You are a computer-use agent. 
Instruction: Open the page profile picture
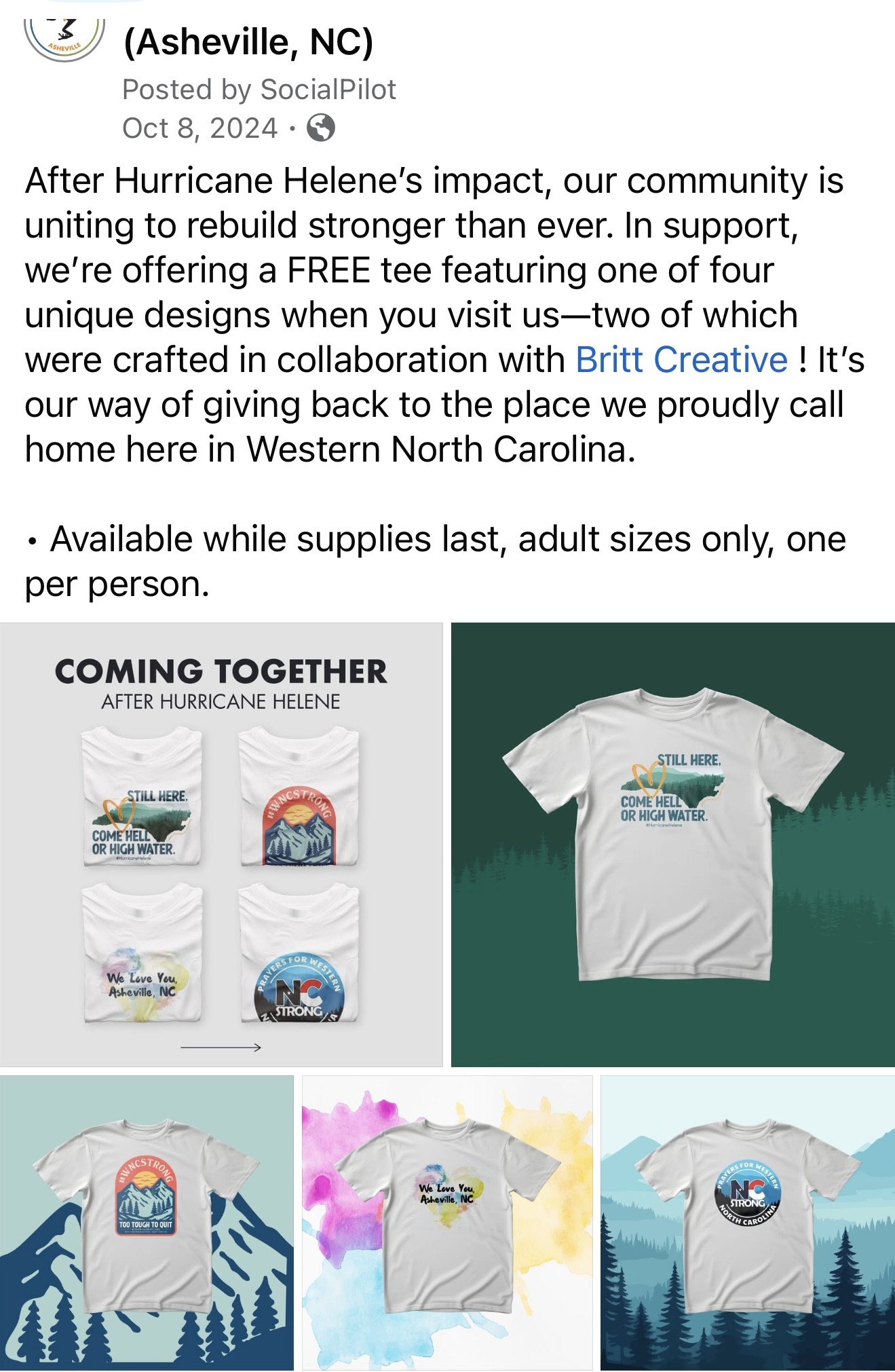[x=64, y=37]
